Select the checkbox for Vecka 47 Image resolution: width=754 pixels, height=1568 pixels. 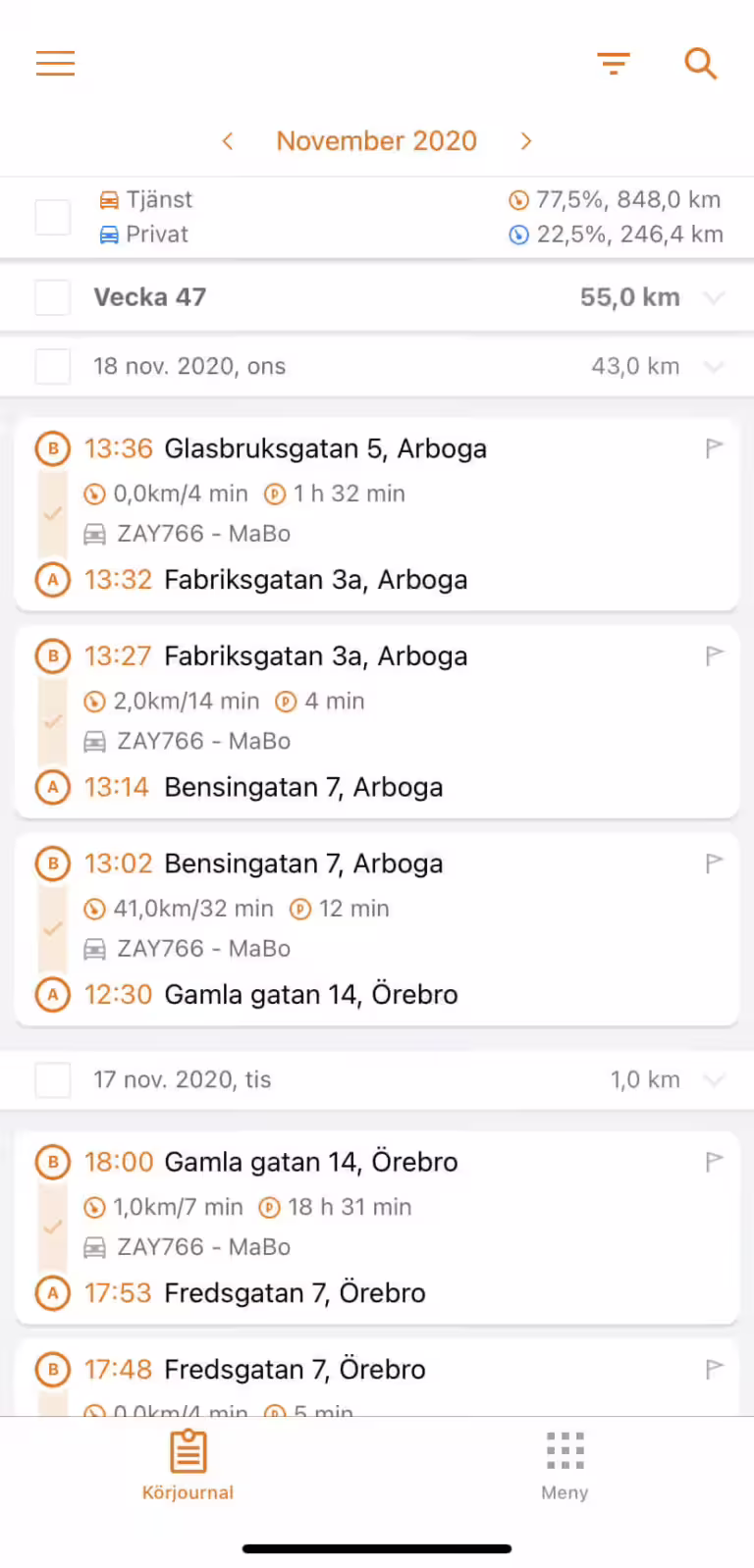click(x=52, y=296)
